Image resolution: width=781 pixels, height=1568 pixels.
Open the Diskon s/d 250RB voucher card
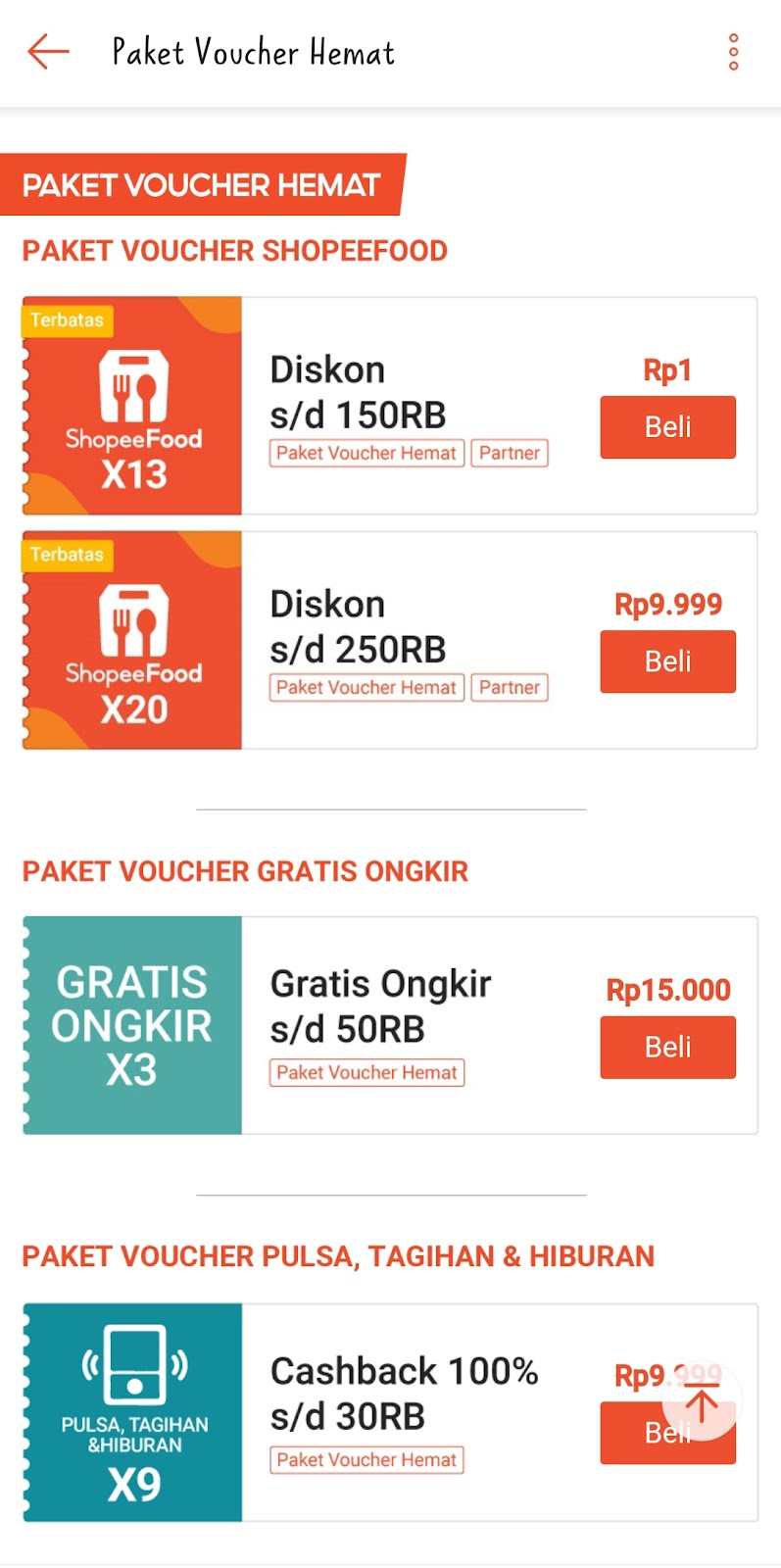pos(390,640)
